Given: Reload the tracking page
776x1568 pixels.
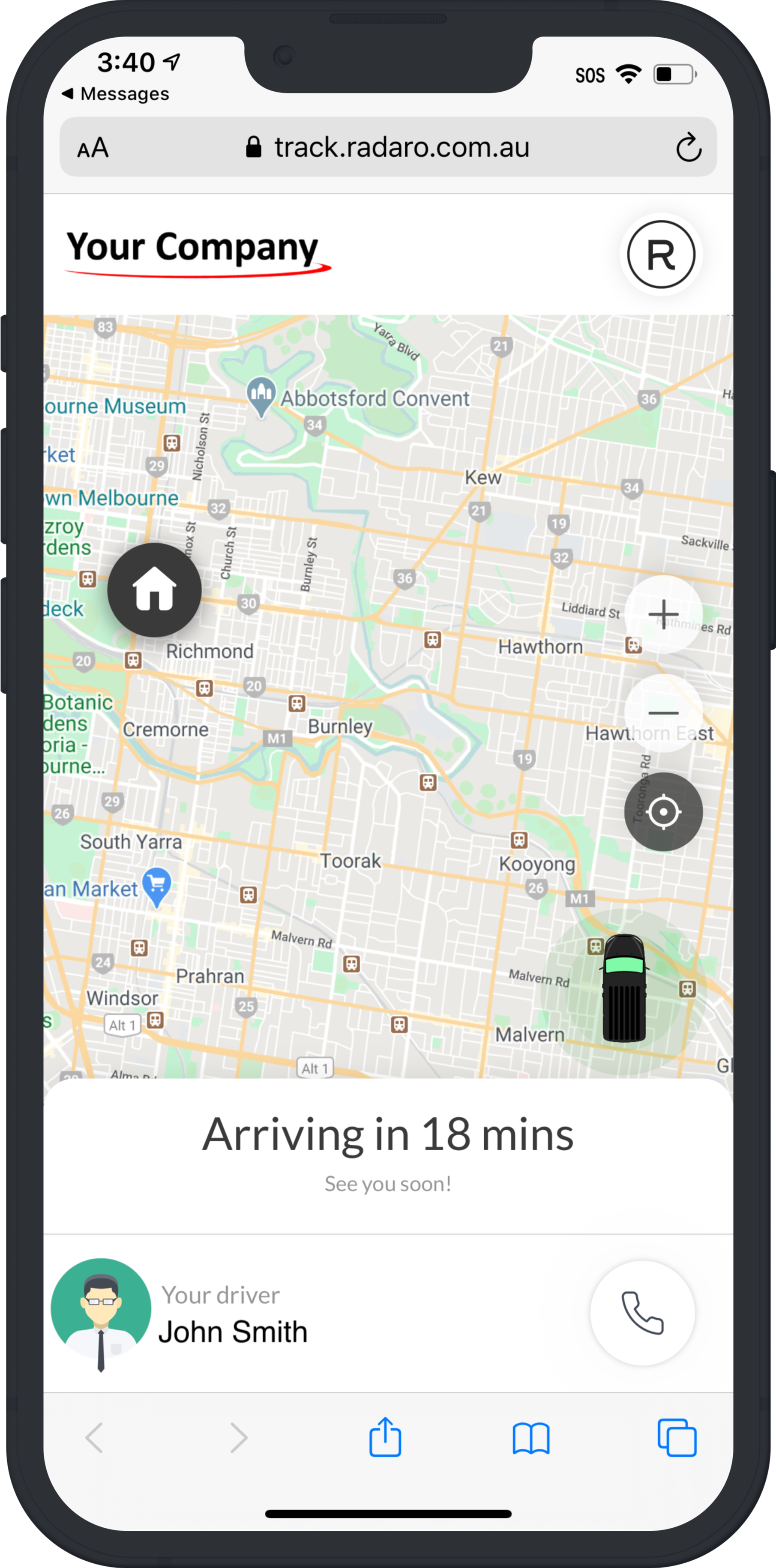Looking at the screenshot, I should 688,147.
